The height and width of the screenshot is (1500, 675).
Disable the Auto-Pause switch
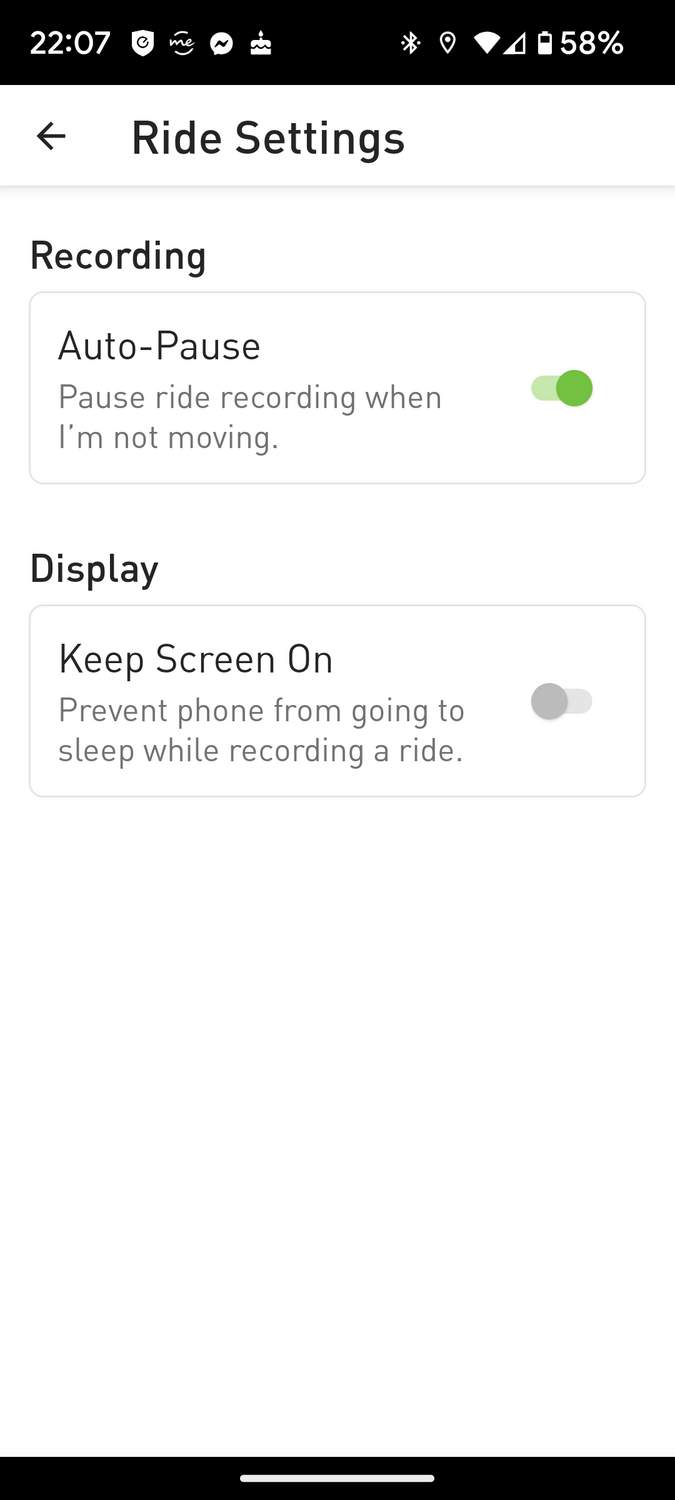point(562,388)
